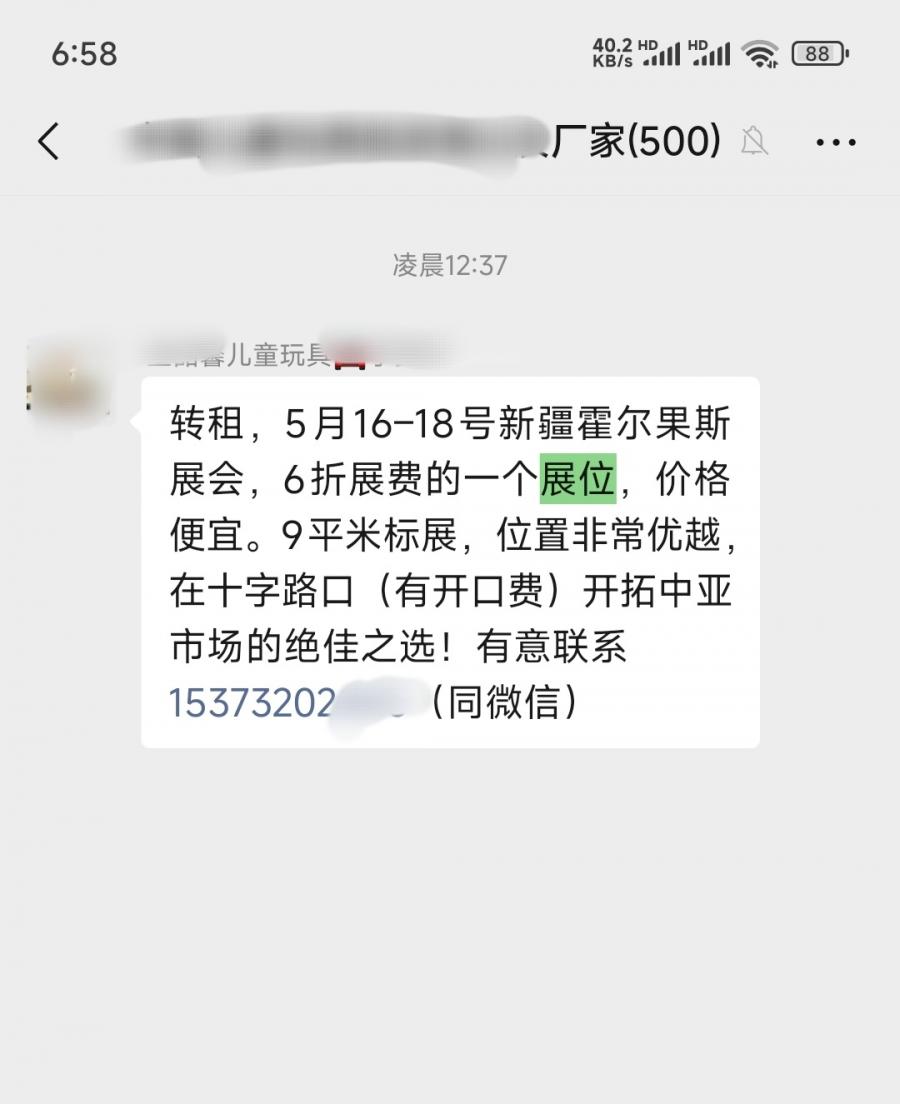This screenshot has height=1104, width=900.
Task: Go back from the group chat
Action: (x=49, y=142)
